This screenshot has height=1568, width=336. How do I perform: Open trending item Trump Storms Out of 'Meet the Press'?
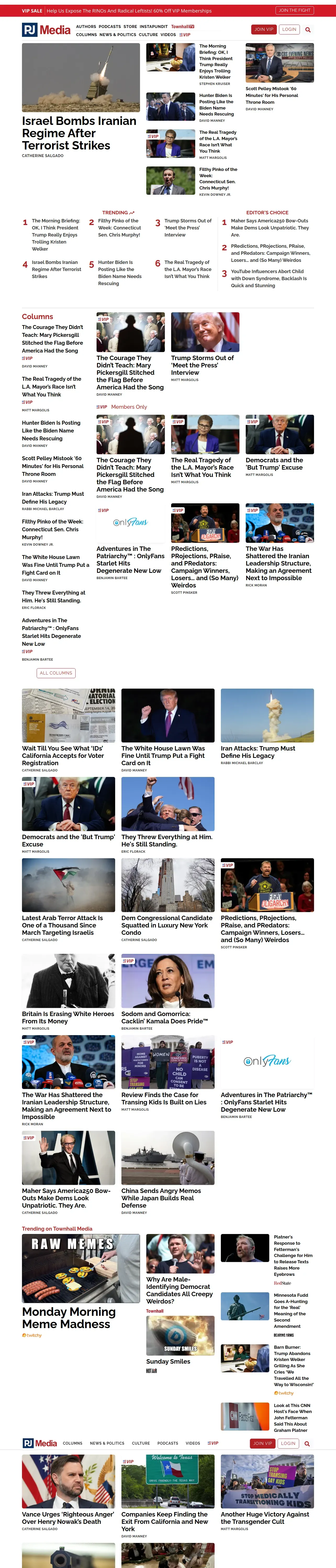(188, 228)
